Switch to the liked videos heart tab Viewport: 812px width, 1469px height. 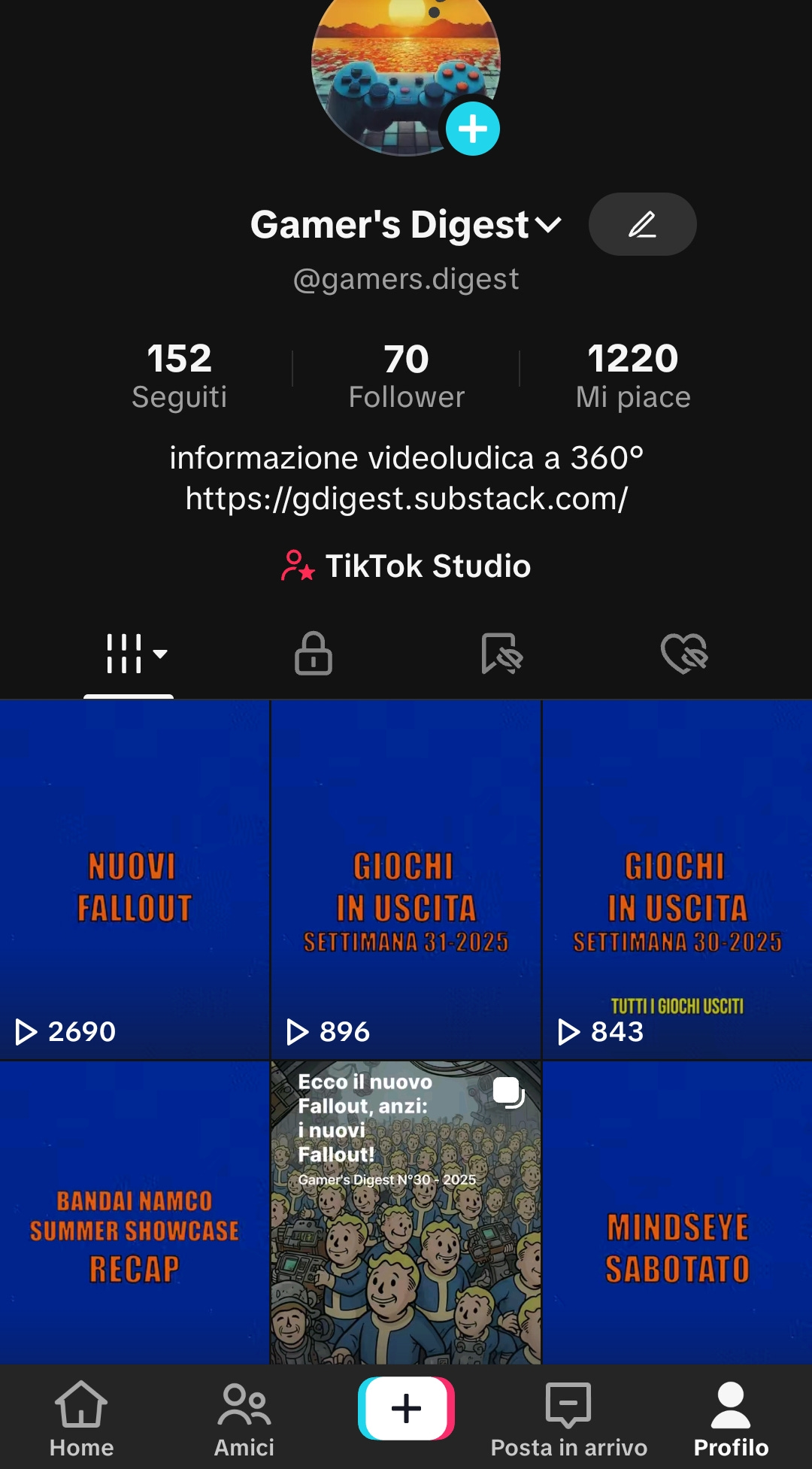pos(684,653)
